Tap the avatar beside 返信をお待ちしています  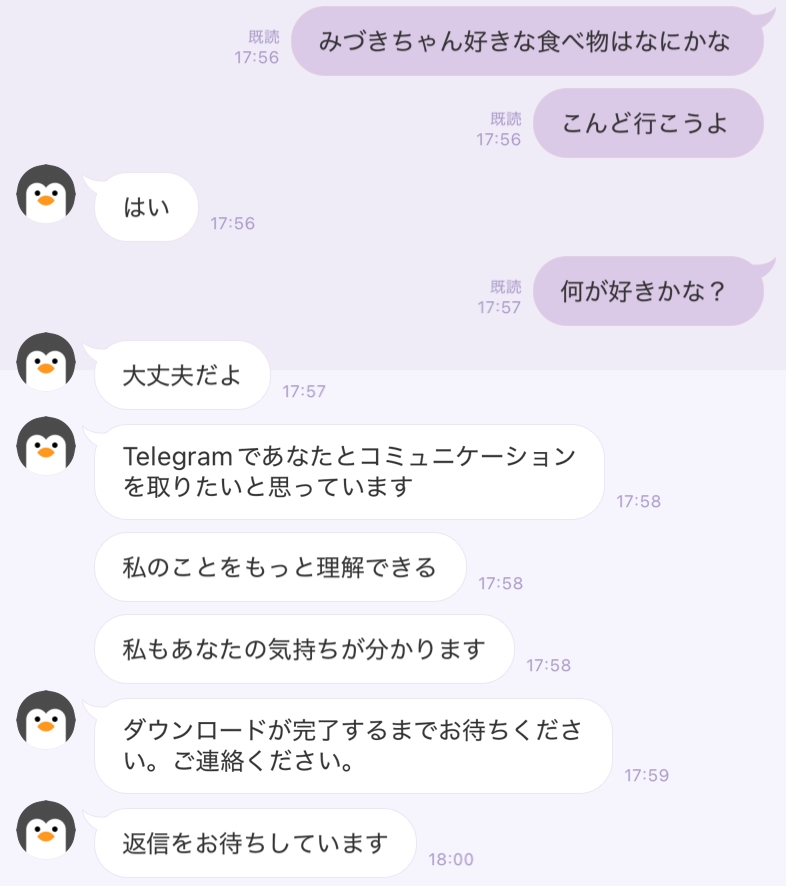[46, 829]
